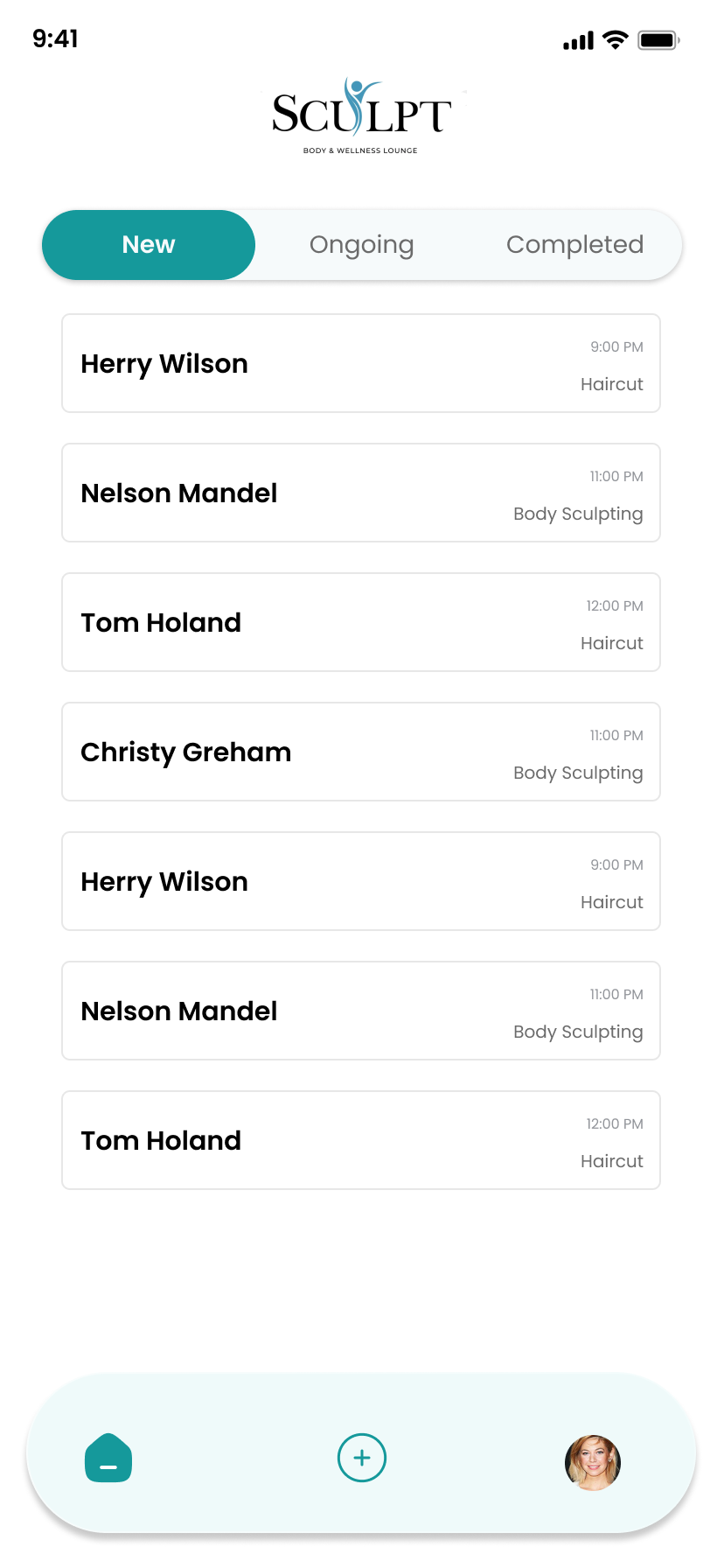Click the Wi-Fi icon in status bar
The height and width of the screenshot is (1568, 724).
coord(616,38)
